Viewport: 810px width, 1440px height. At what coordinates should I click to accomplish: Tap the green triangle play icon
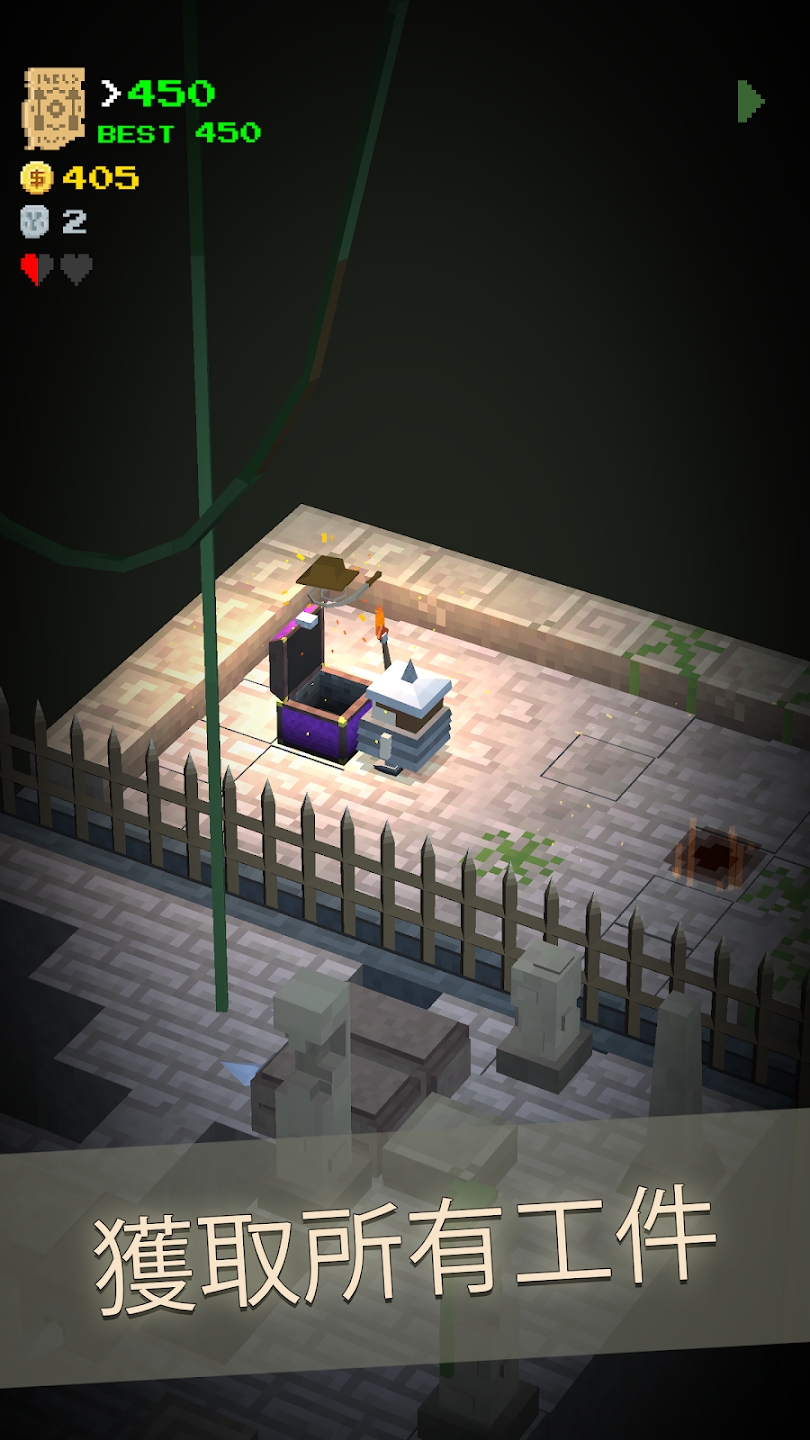point(750,101)
